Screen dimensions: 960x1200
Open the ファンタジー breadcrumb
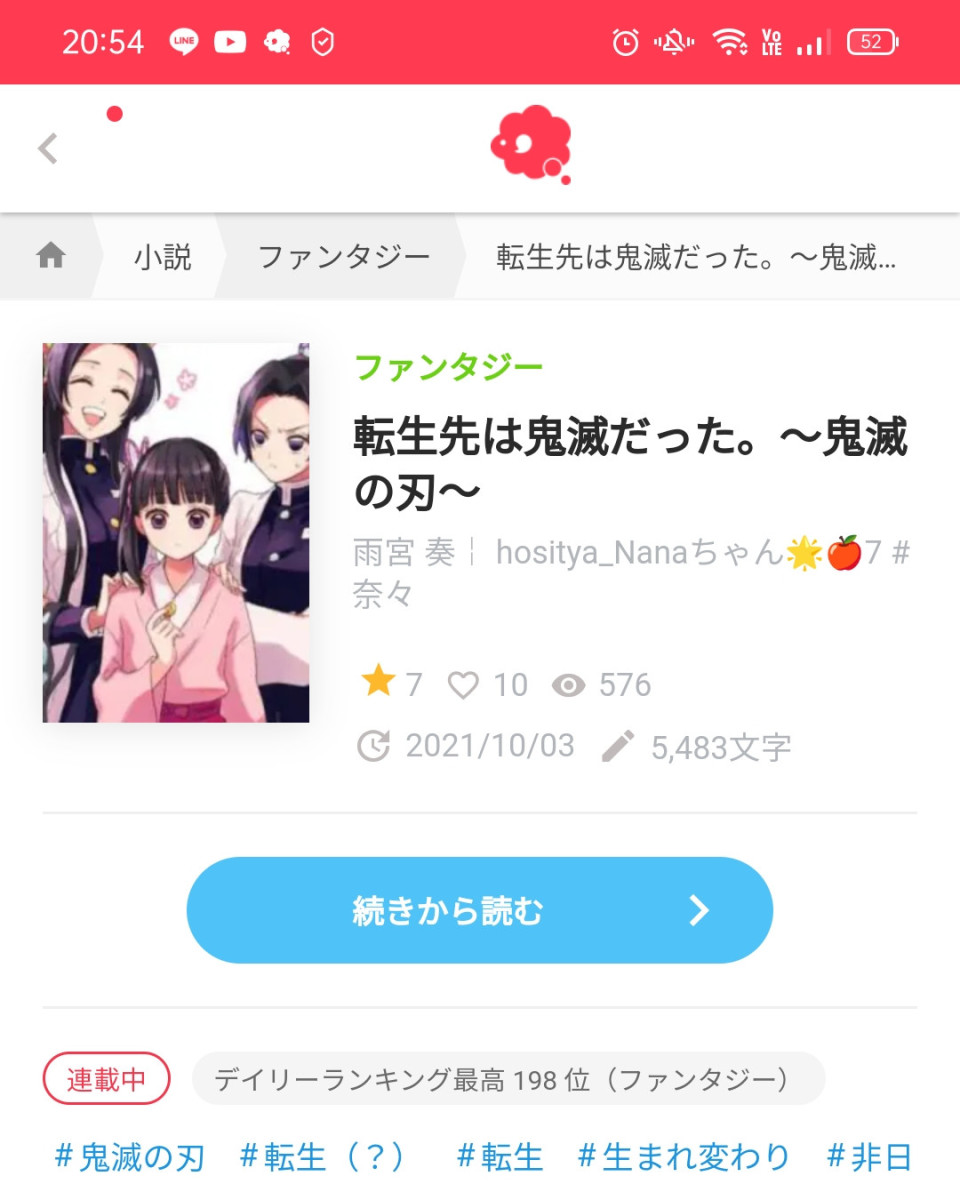[344, 257]
